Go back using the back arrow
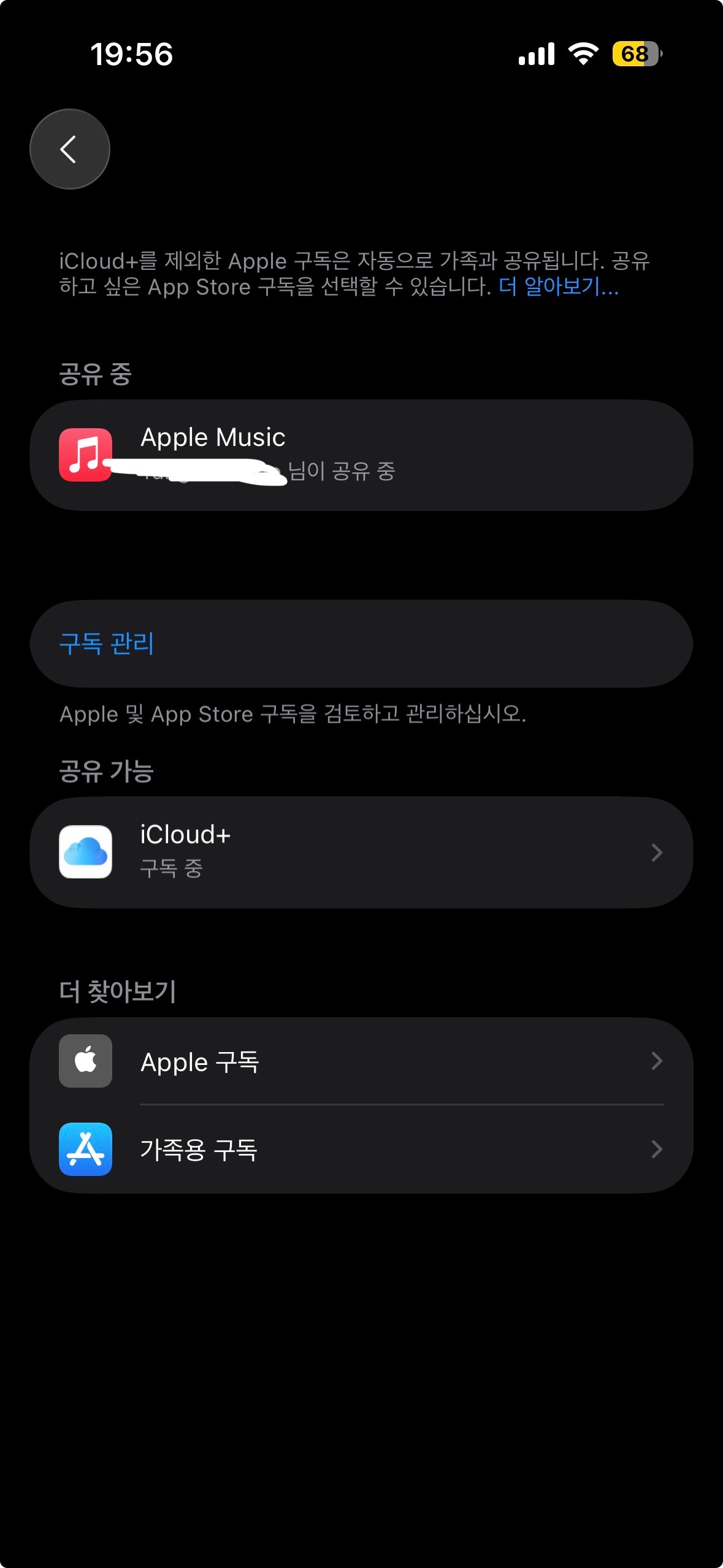Image resolution: width=723 pixels, height=1568 pixels. [69, 149]
